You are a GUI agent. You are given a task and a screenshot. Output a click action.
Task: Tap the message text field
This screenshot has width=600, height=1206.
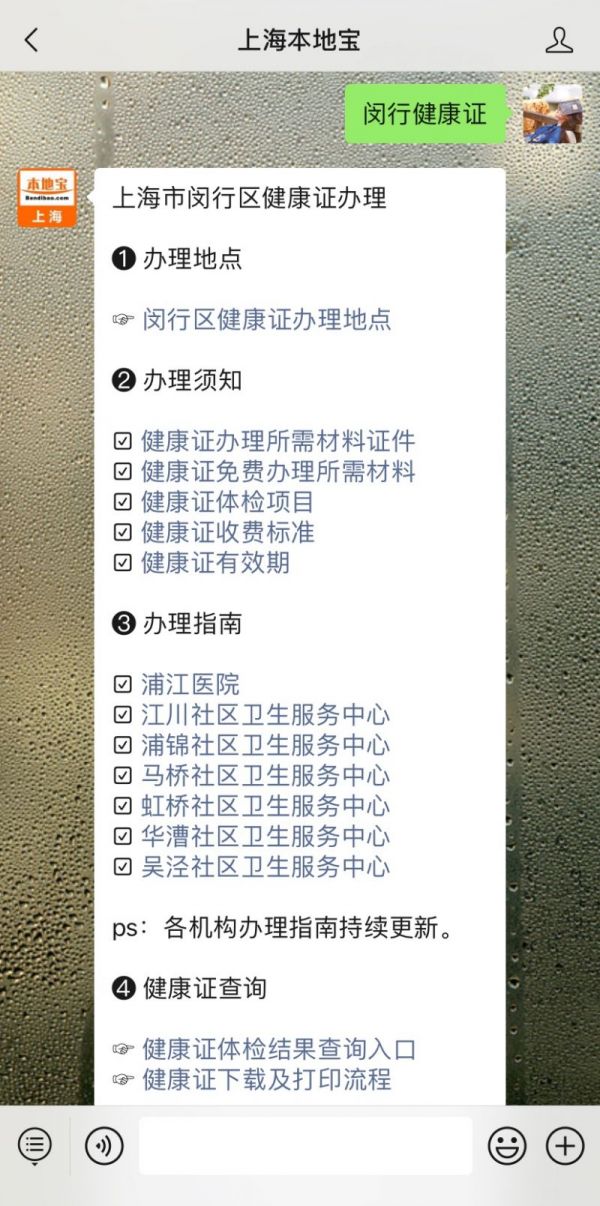pyautogui.click(x=305, y=1146)
